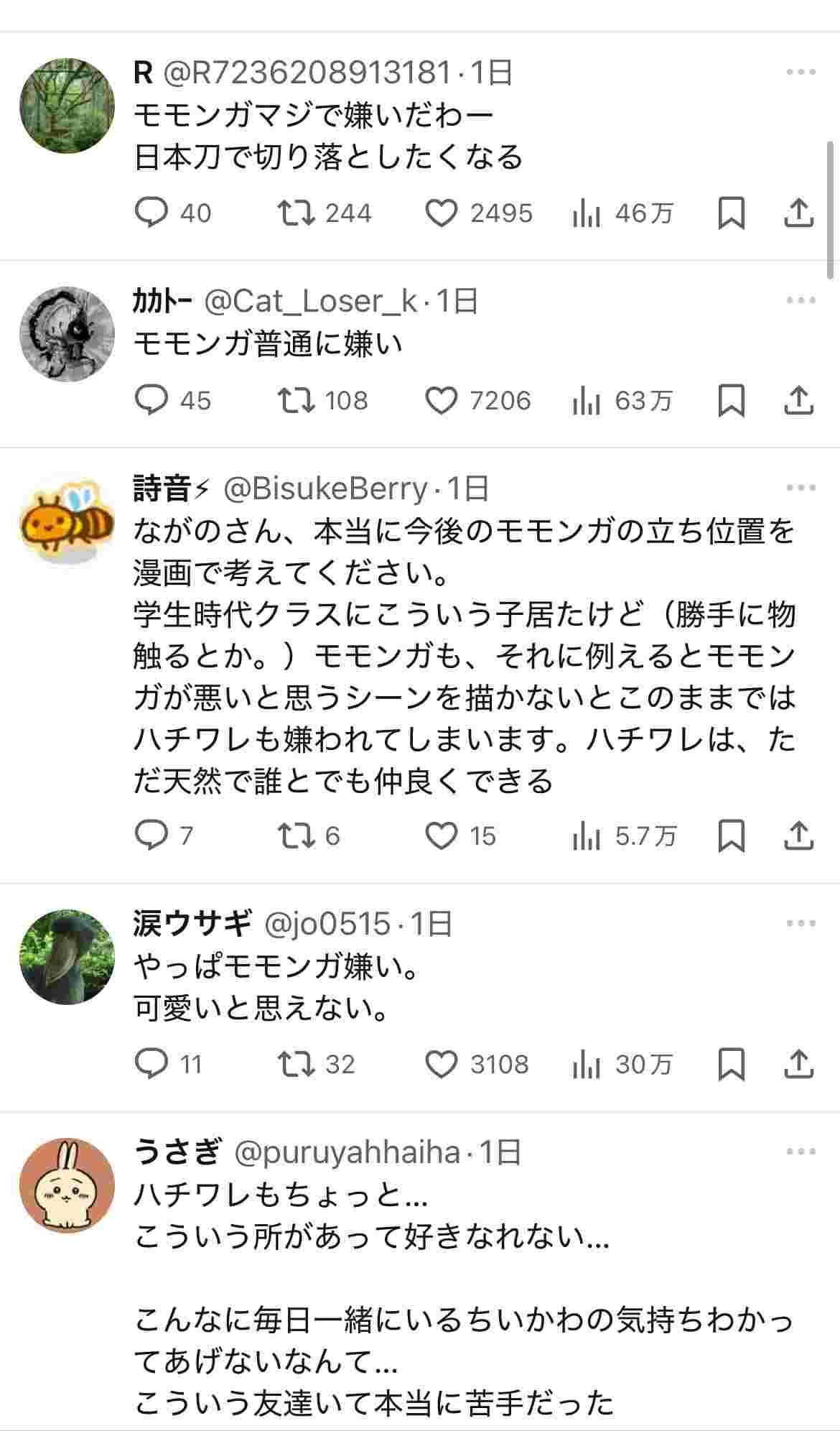Image resolution: width=840 pixels, height=1431 pixels.
Task: View the profile avatar of うさぎ
Action: (x=67, y=1185)
